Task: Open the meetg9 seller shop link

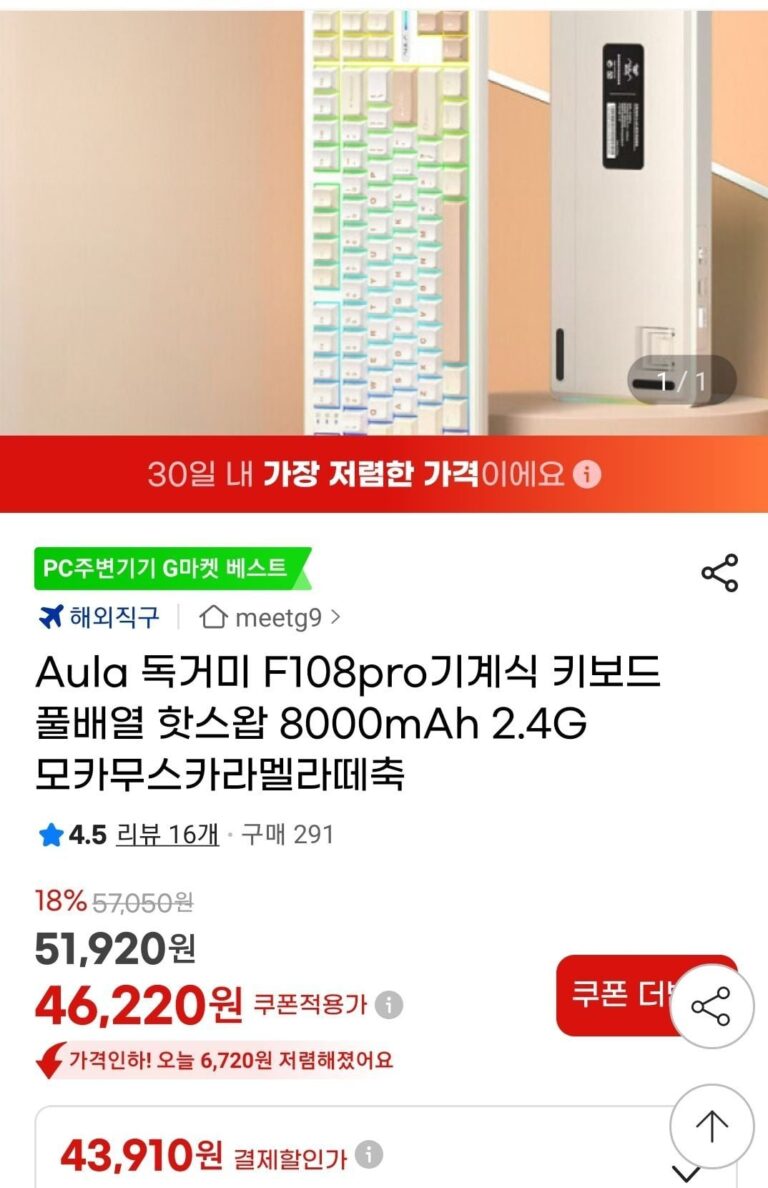Action: pyautogui.click(x=270, y=617)
